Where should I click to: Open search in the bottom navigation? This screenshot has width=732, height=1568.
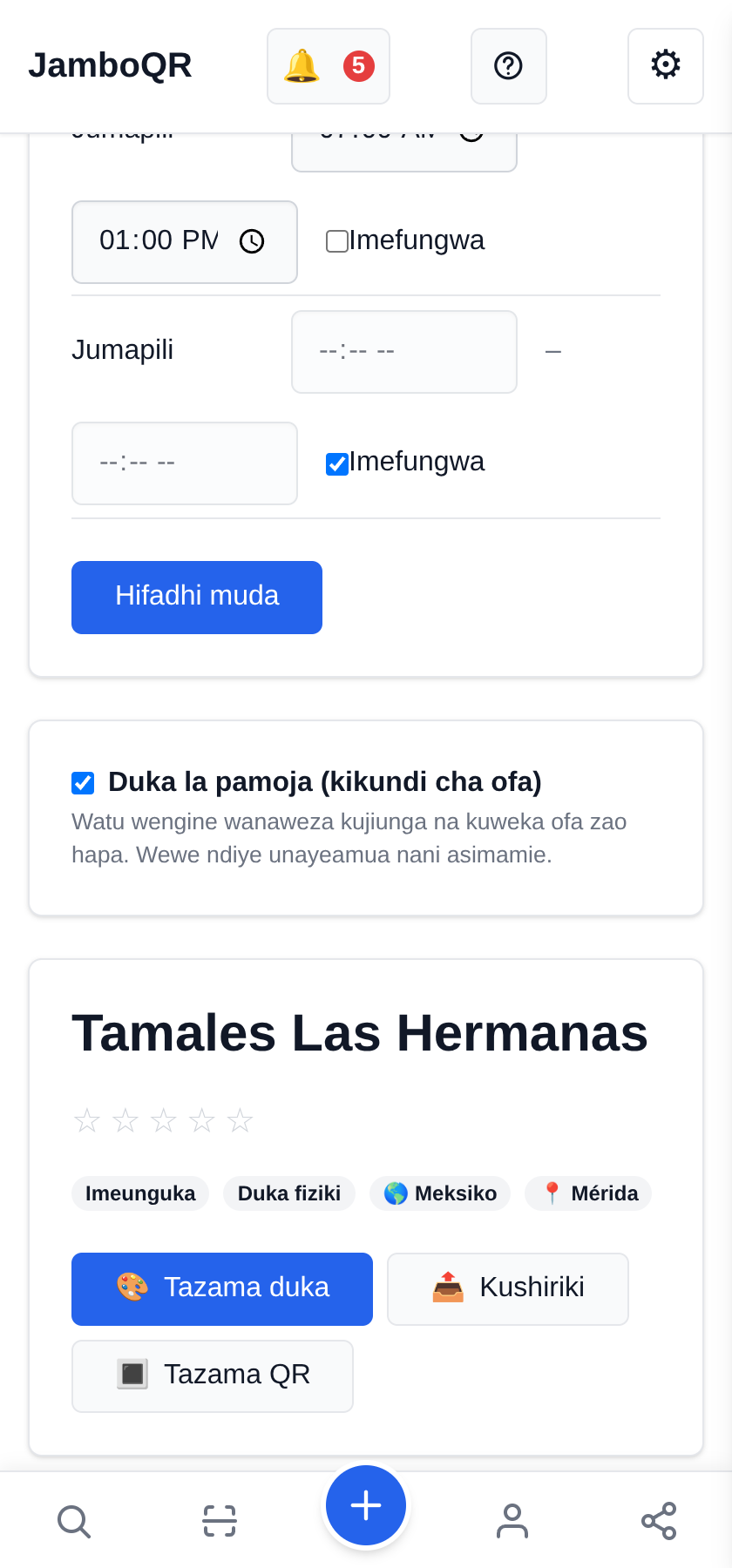click(73, 1521)
